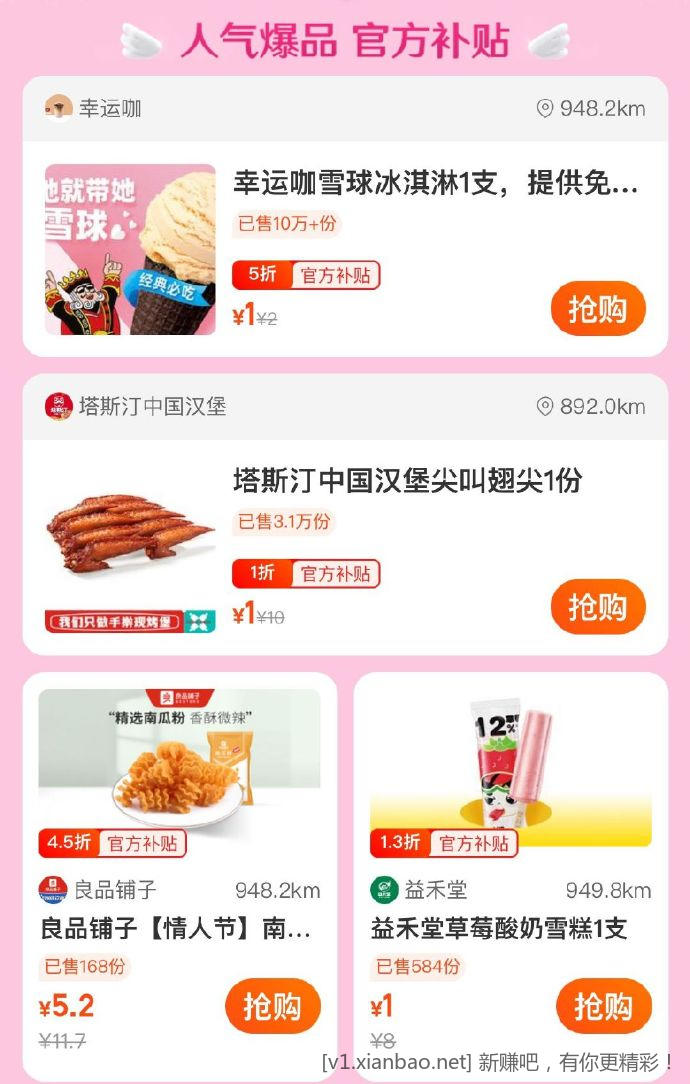Viewport: 690px width, 1084px height.
Task: Tap 抢购 for 幸运咖雪球冰淇淋
Action: (598, 308)
